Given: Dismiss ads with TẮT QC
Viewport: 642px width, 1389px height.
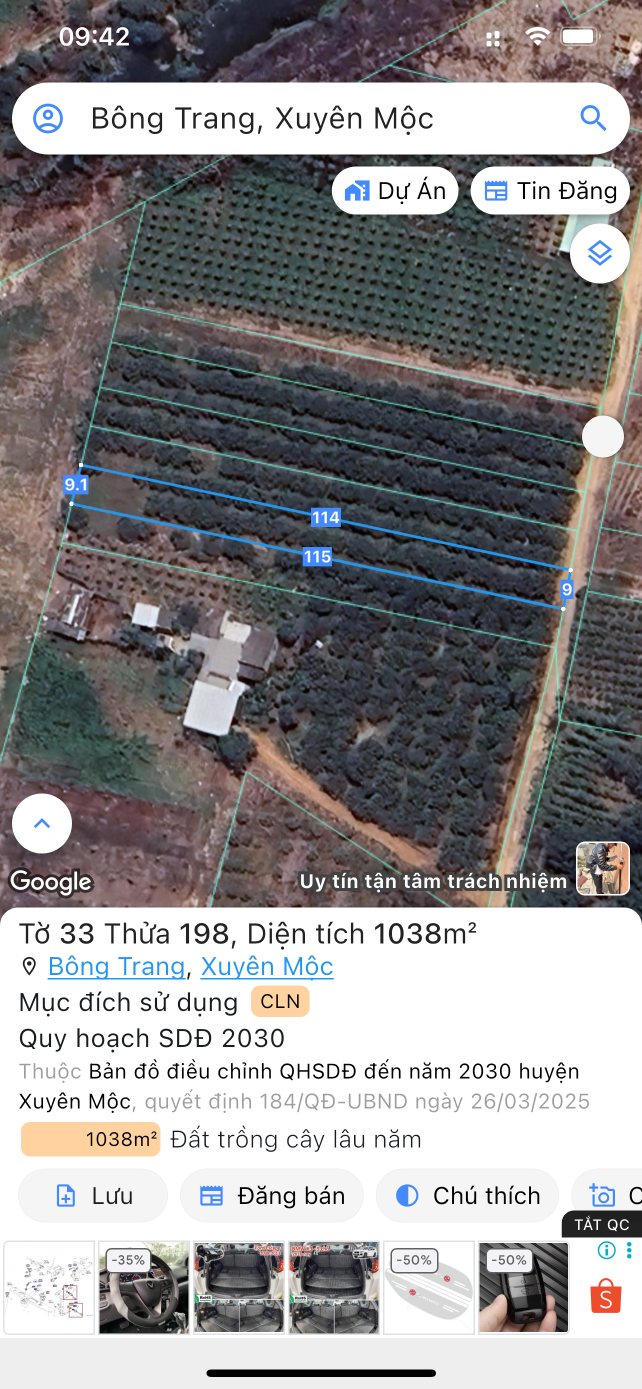Looking at the screenshot, I should pyautogui.click(x=602, y=1225).
